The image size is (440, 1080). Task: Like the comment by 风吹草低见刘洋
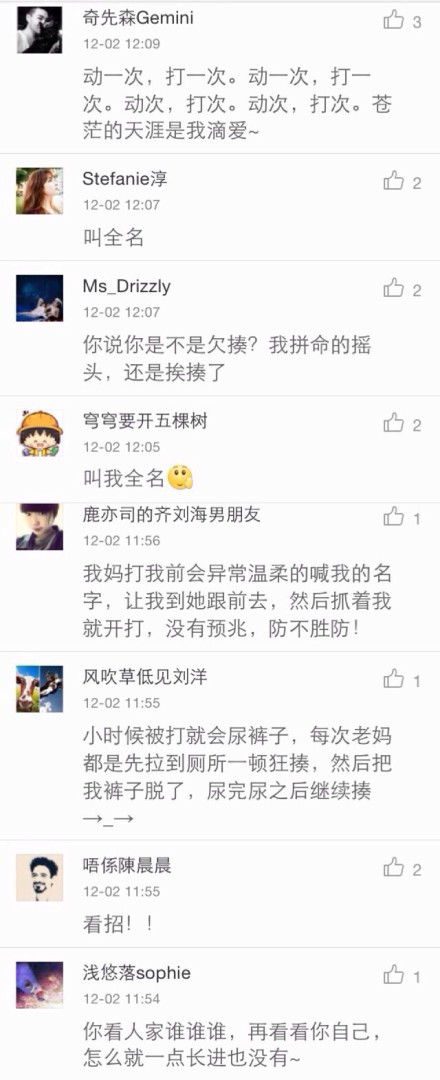click(393, 680)
